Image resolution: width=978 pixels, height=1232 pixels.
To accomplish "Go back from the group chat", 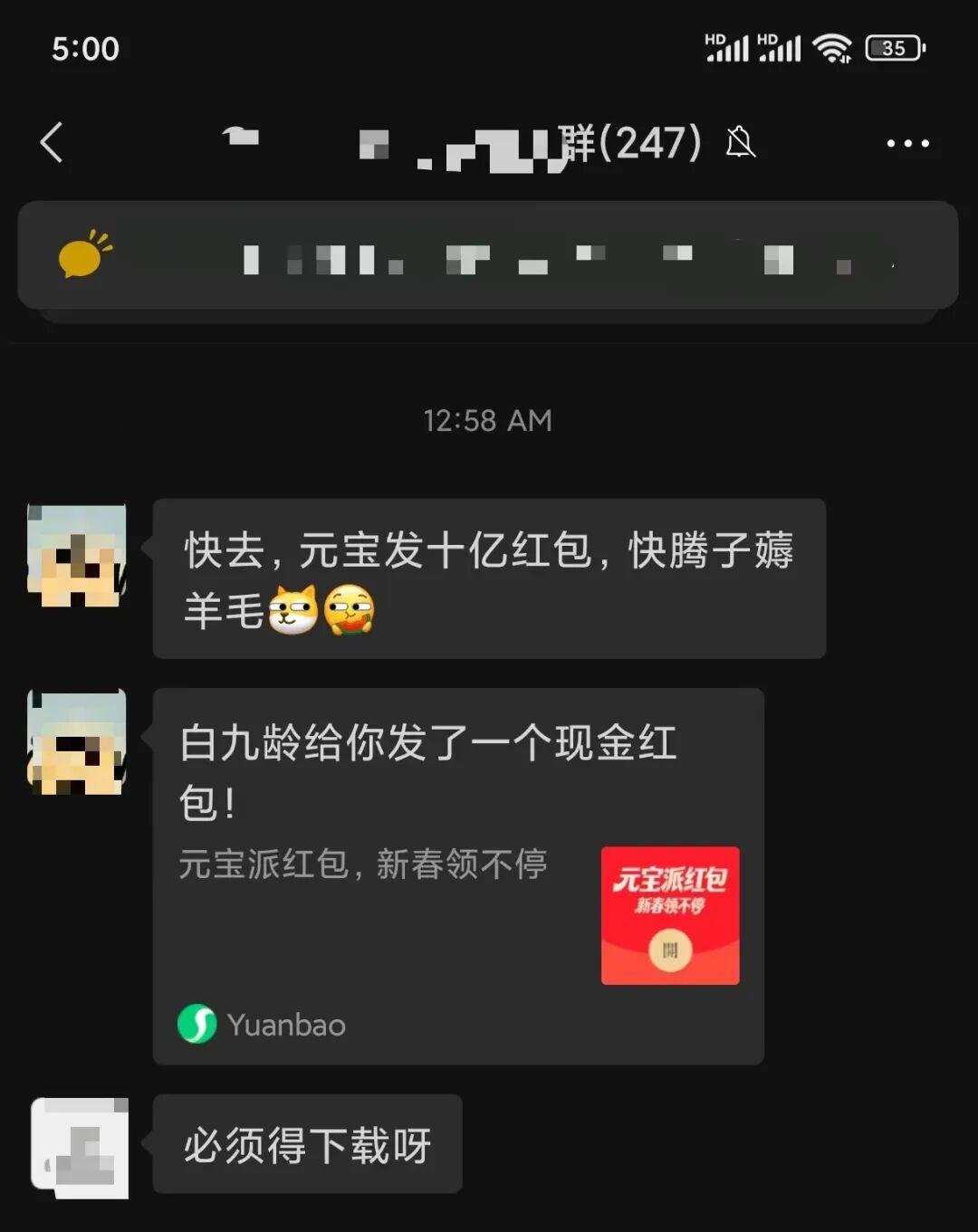I will (x=53, y=143).
